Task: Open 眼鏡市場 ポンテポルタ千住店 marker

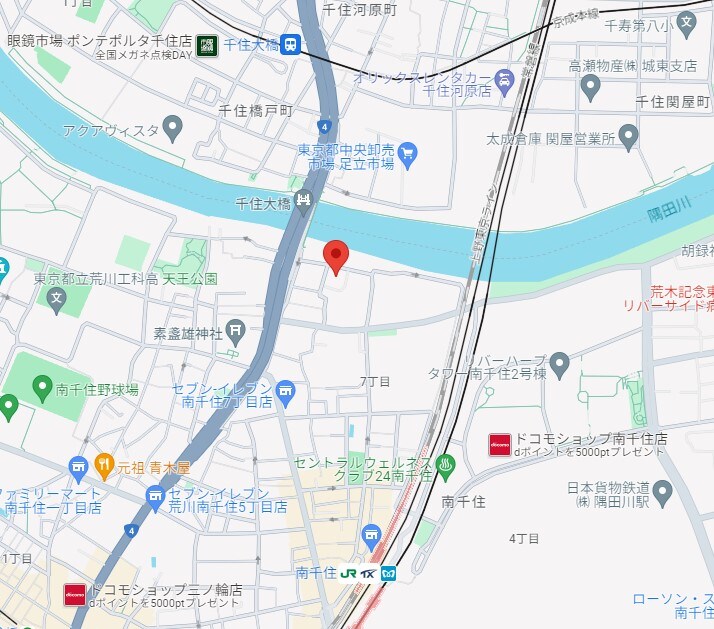Action: [208, 45]
